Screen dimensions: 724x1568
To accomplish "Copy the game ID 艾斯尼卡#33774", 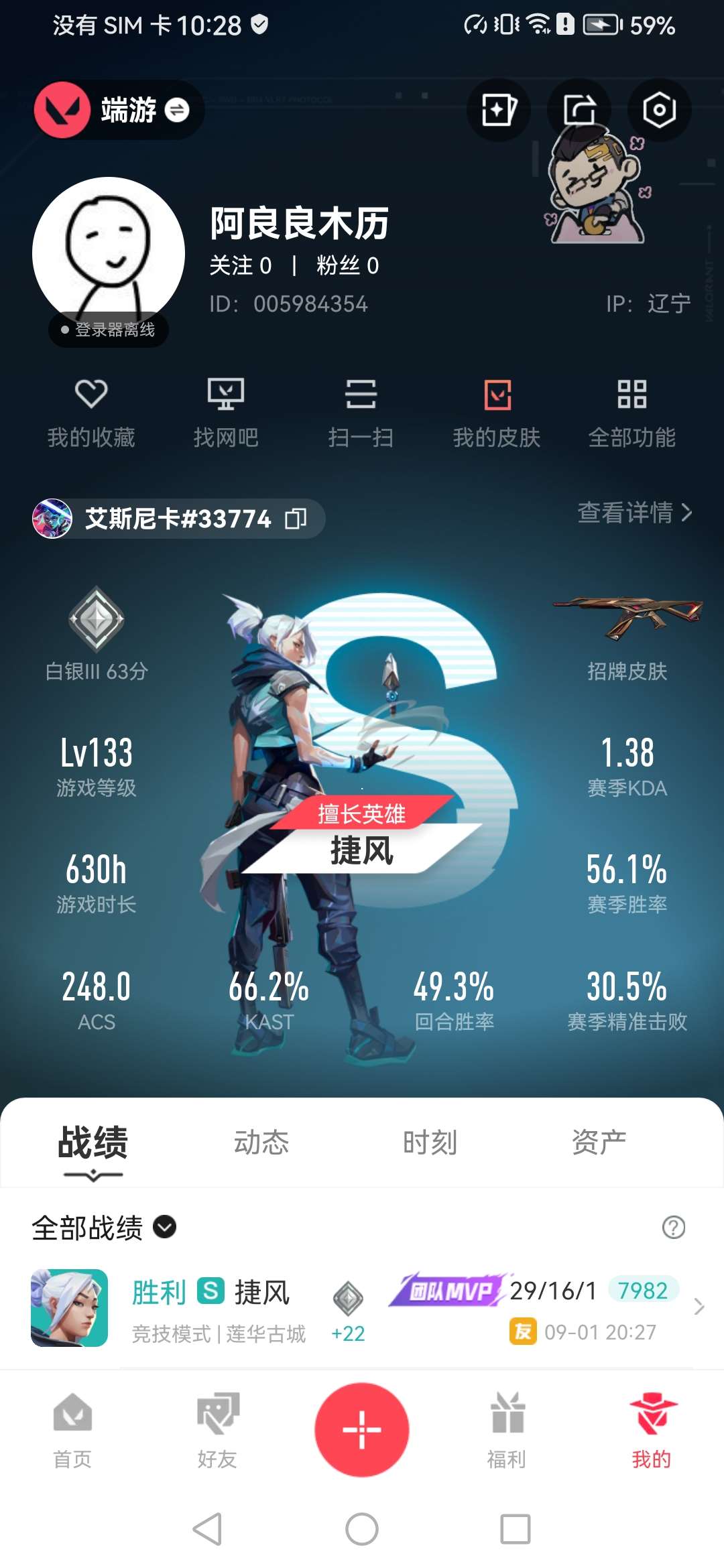I will click(296, 519).
